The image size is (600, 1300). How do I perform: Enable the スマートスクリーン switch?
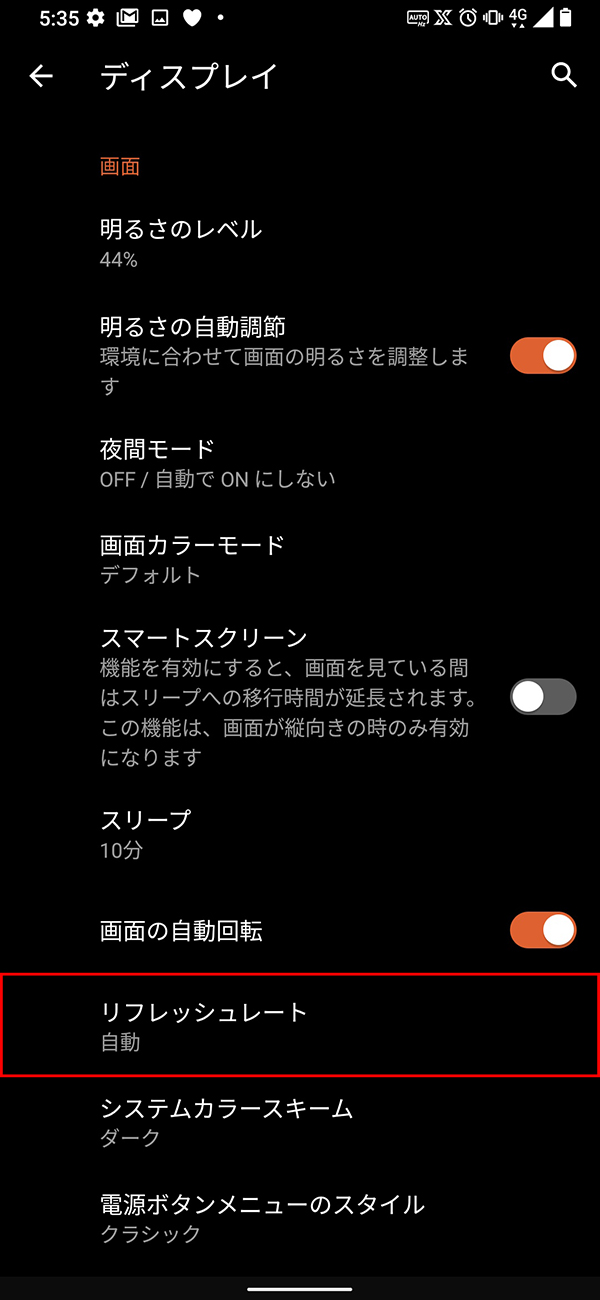pos(543,696)
